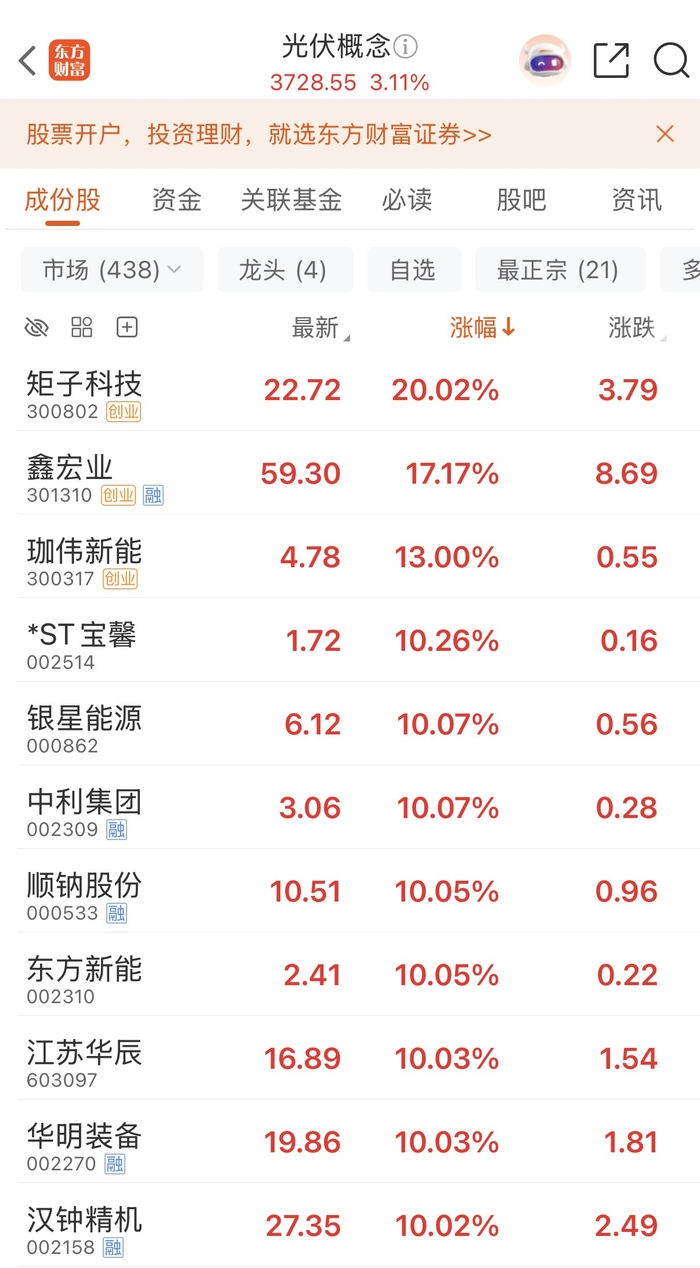The width and height of the screenshot is (700, 1268).
Task: Show info about 光伏概念
Action: point(405,46)
